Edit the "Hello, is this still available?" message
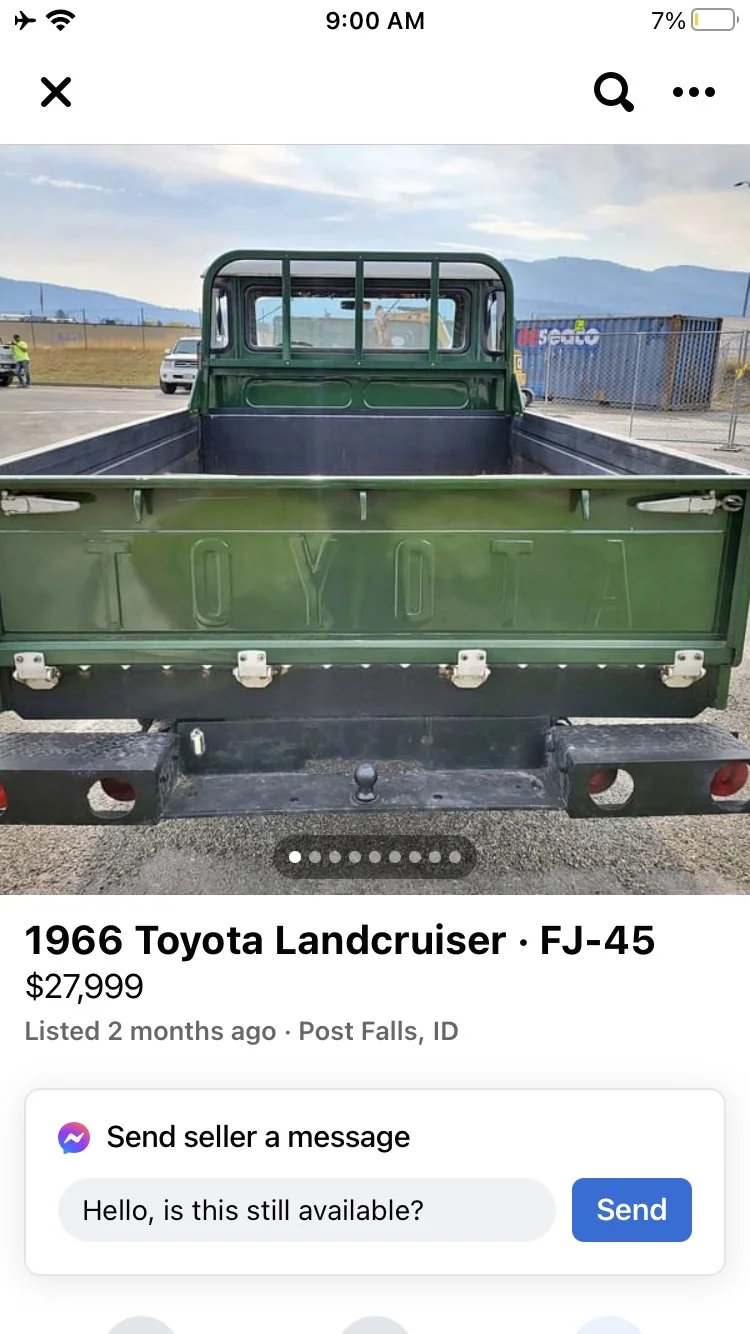The height and width of the screenshot is (1334, 750). click(x=306, y=1210)
